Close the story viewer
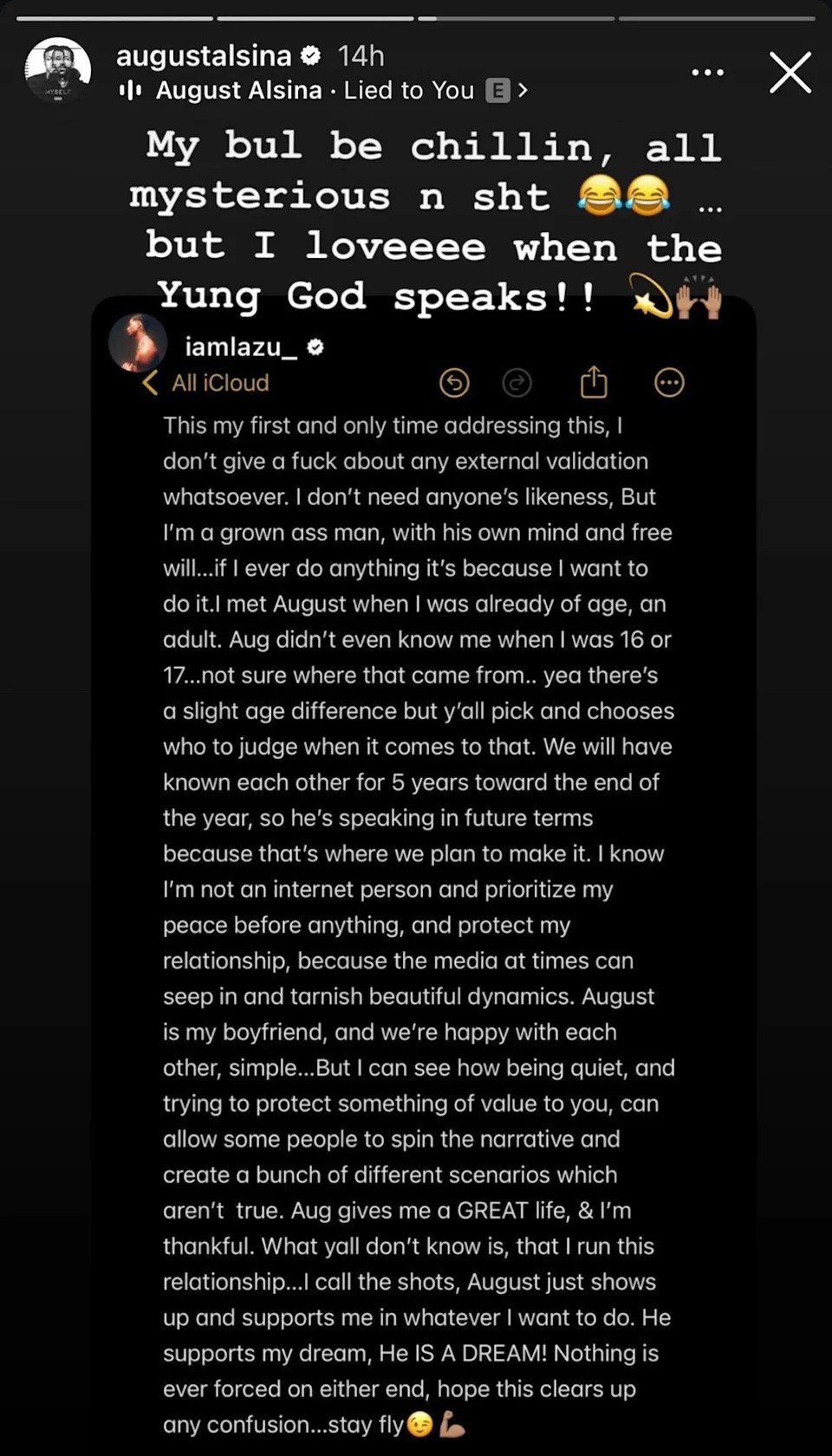This screenshot has height=1456, width=832. pyautogui.click(x=790, y=72)
